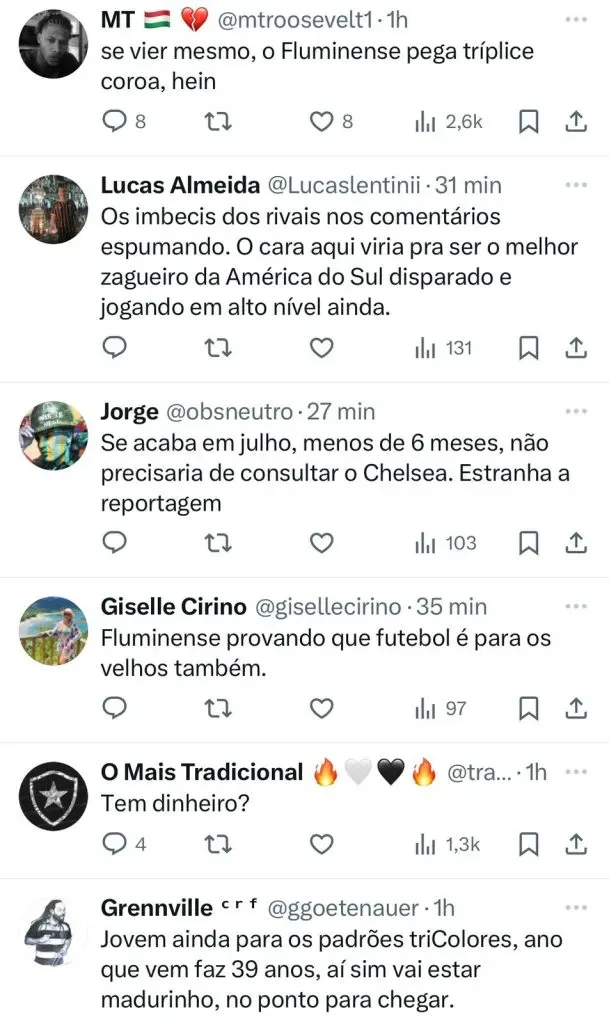Bookmark Giselle Cirino's tweet
Image resolution: width=609 pixels, height=1024 pixels.
pos(529,708)
